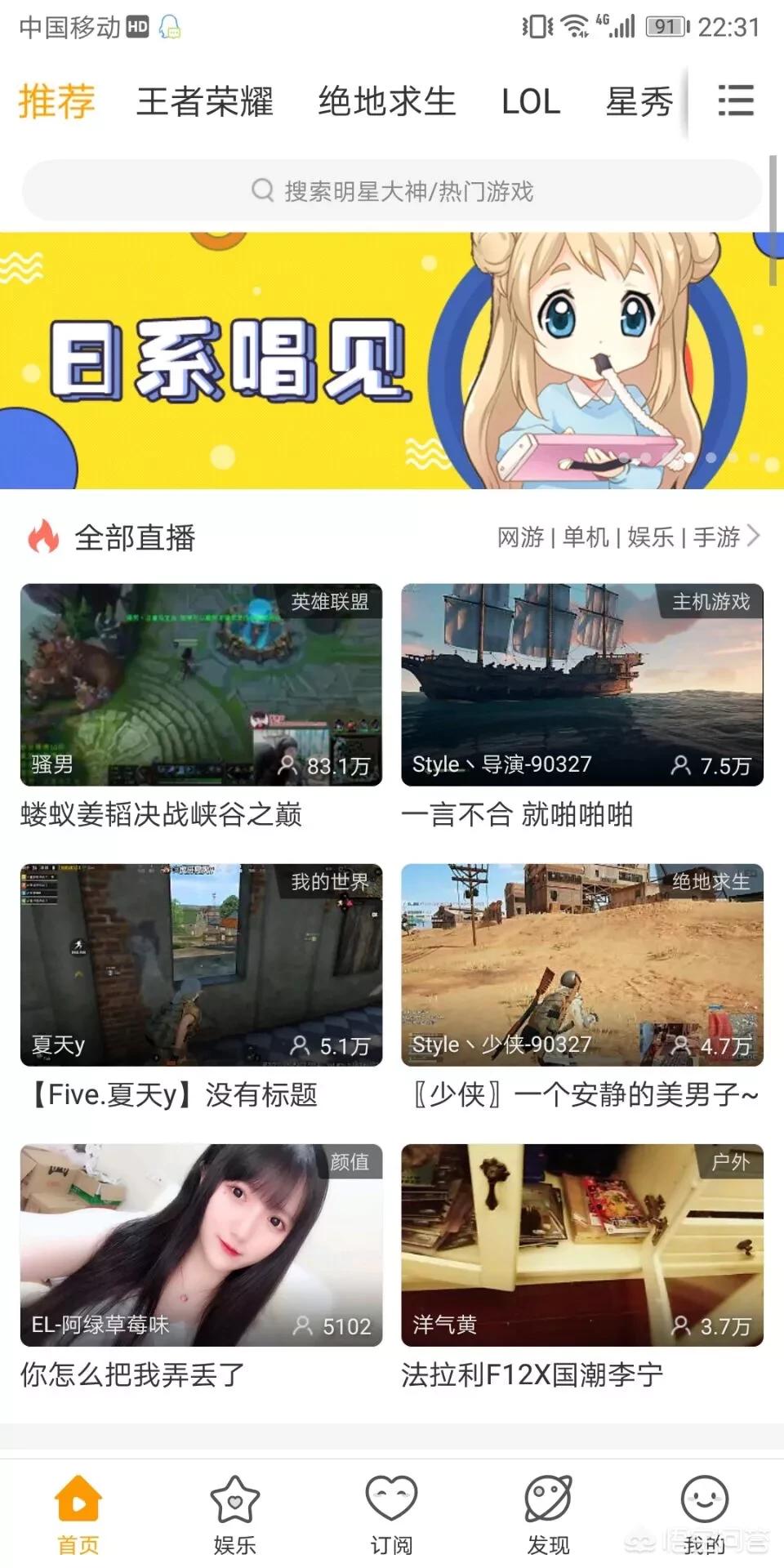Switch to the LOL tab
Viewport: 784px width, 1568px height.
click(531, 102)
